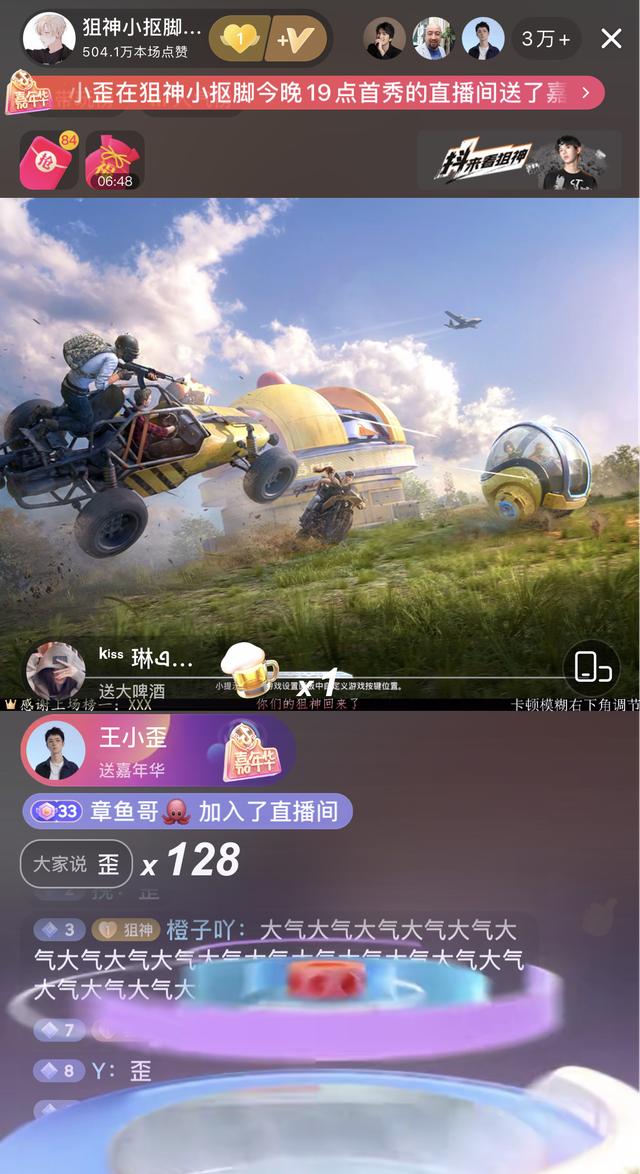Open the fan club heart badge

[x=238, y=40]
